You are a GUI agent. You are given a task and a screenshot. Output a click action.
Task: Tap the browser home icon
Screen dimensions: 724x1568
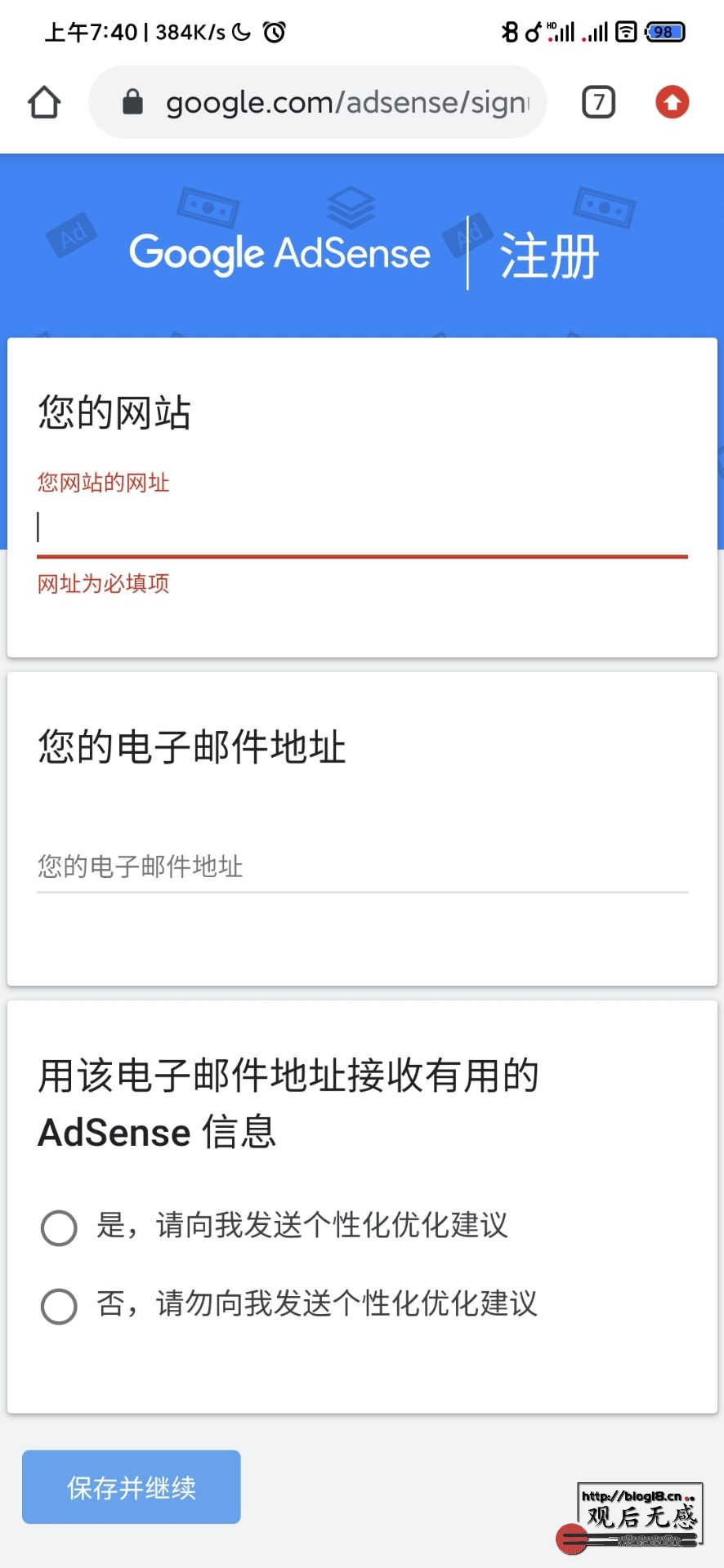[x=44, y=102]
